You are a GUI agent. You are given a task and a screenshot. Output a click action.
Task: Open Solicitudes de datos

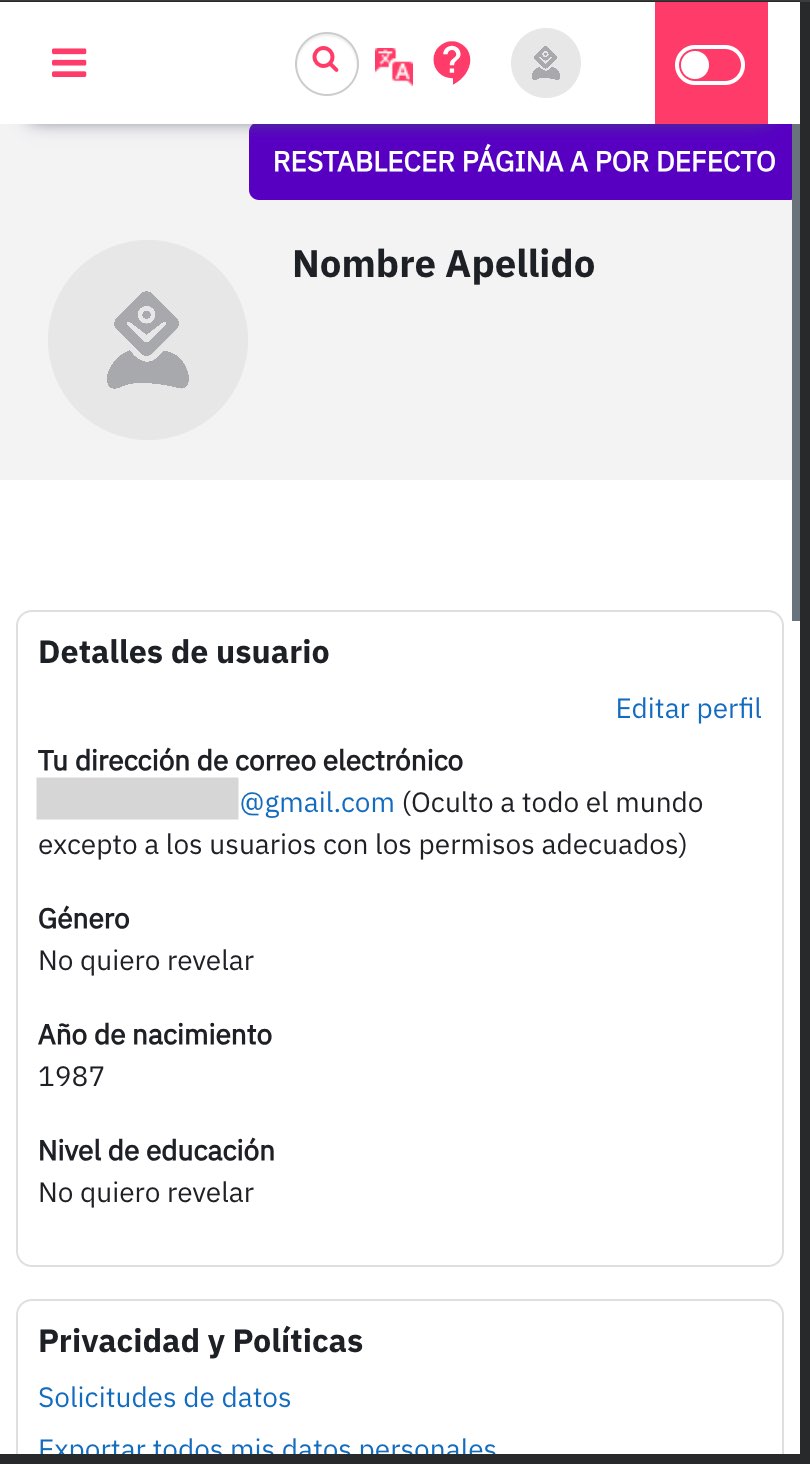point(164,1397)
